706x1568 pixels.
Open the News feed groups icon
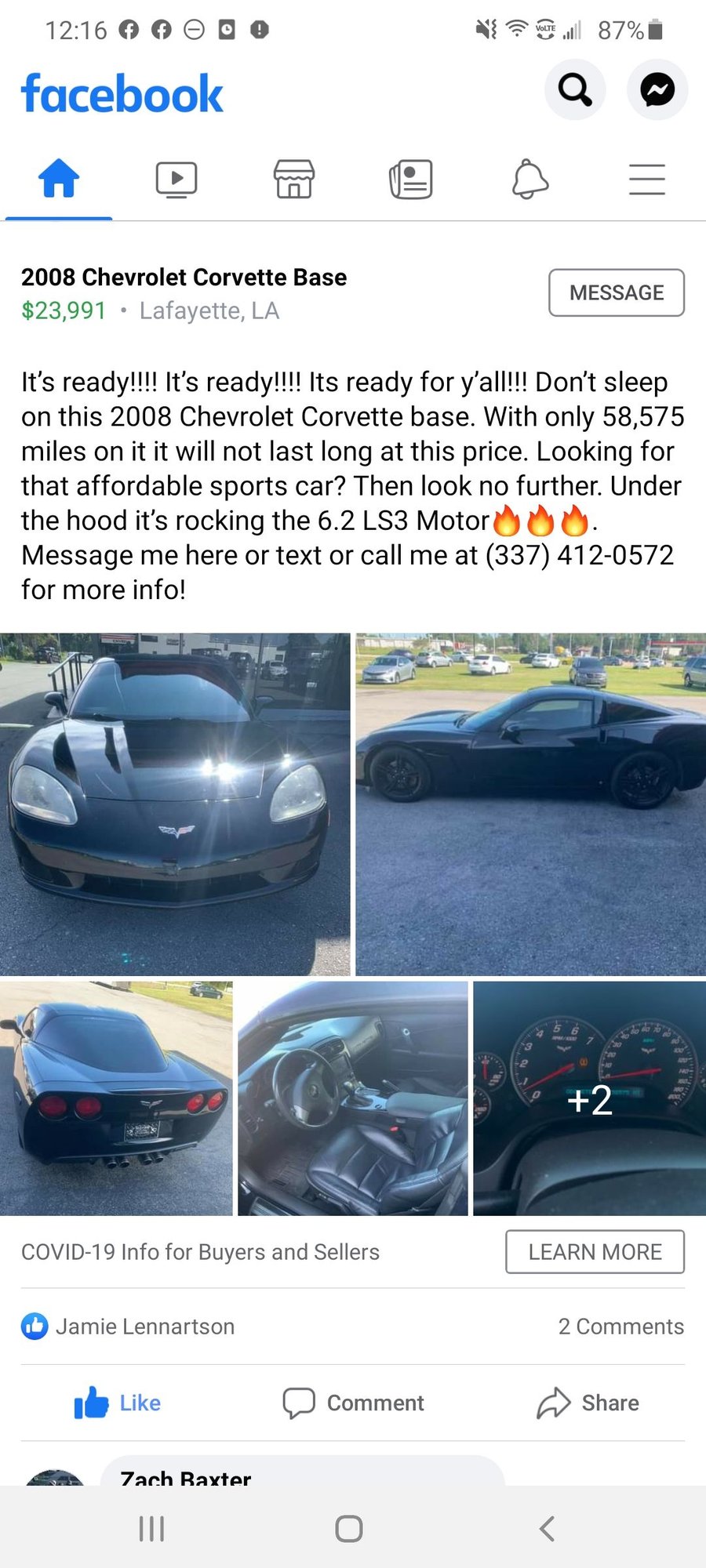[x=411, y=179]
